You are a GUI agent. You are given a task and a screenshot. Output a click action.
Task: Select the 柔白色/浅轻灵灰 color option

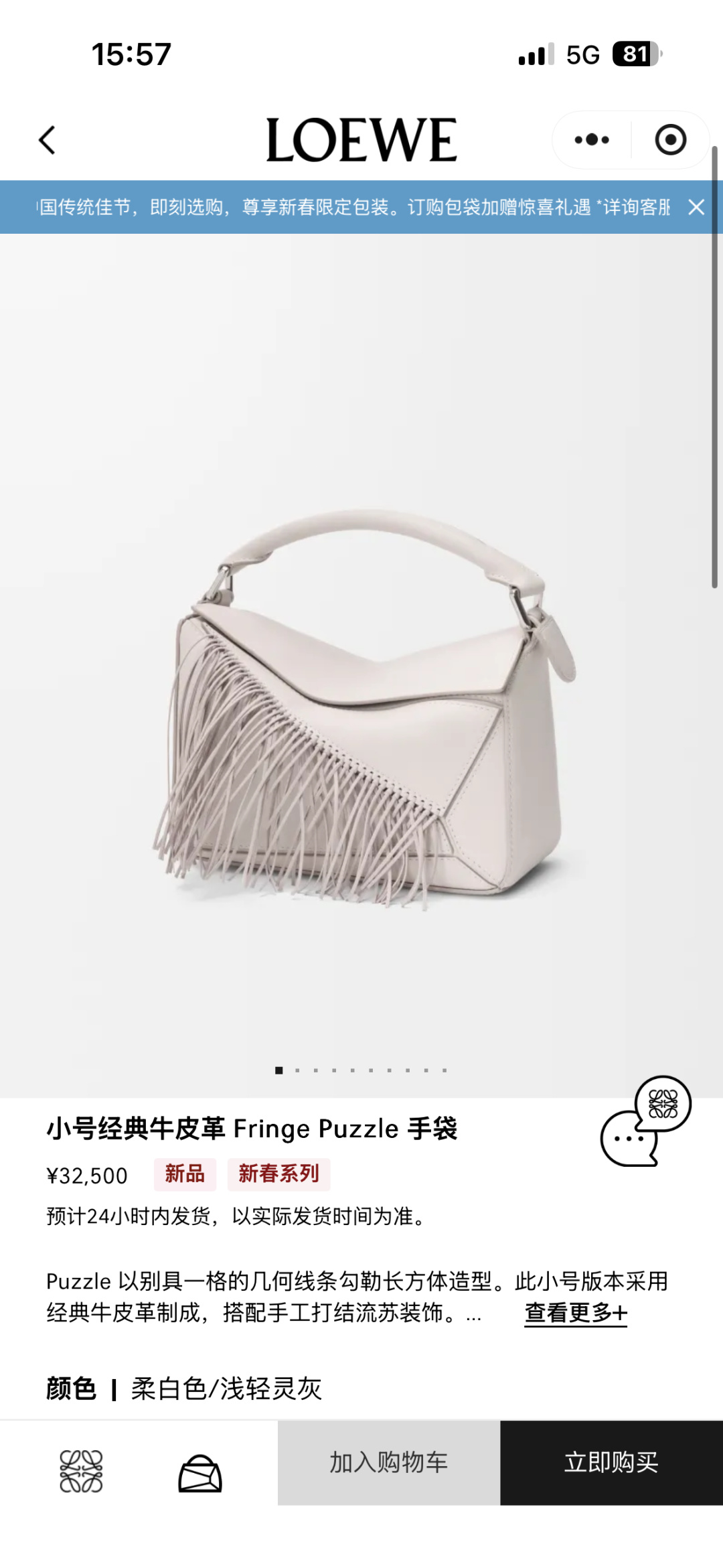(x=224, y=1386)
